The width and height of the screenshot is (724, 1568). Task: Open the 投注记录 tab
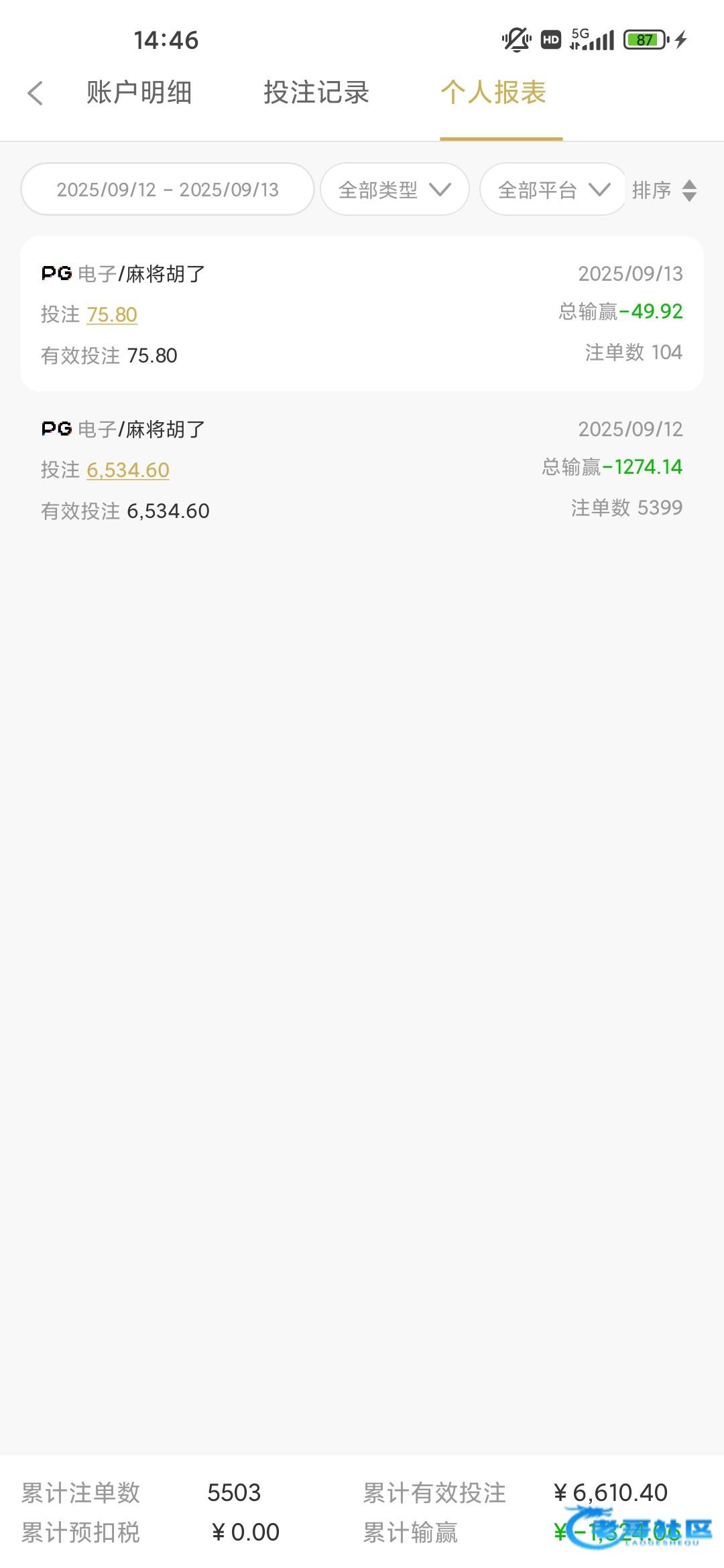point(316,92)
